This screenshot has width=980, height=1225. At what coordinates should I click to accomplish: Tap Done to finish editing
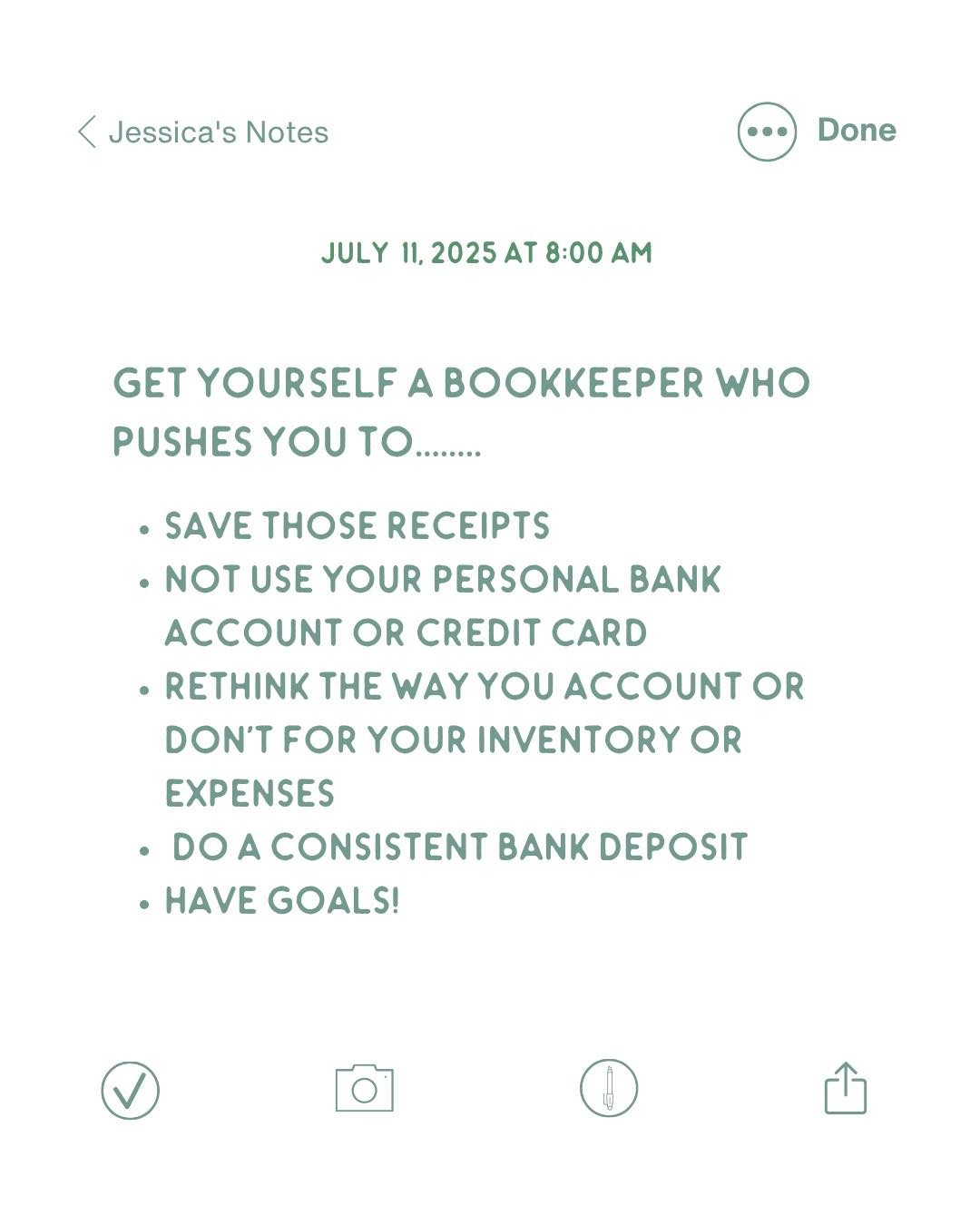(857, 130)
